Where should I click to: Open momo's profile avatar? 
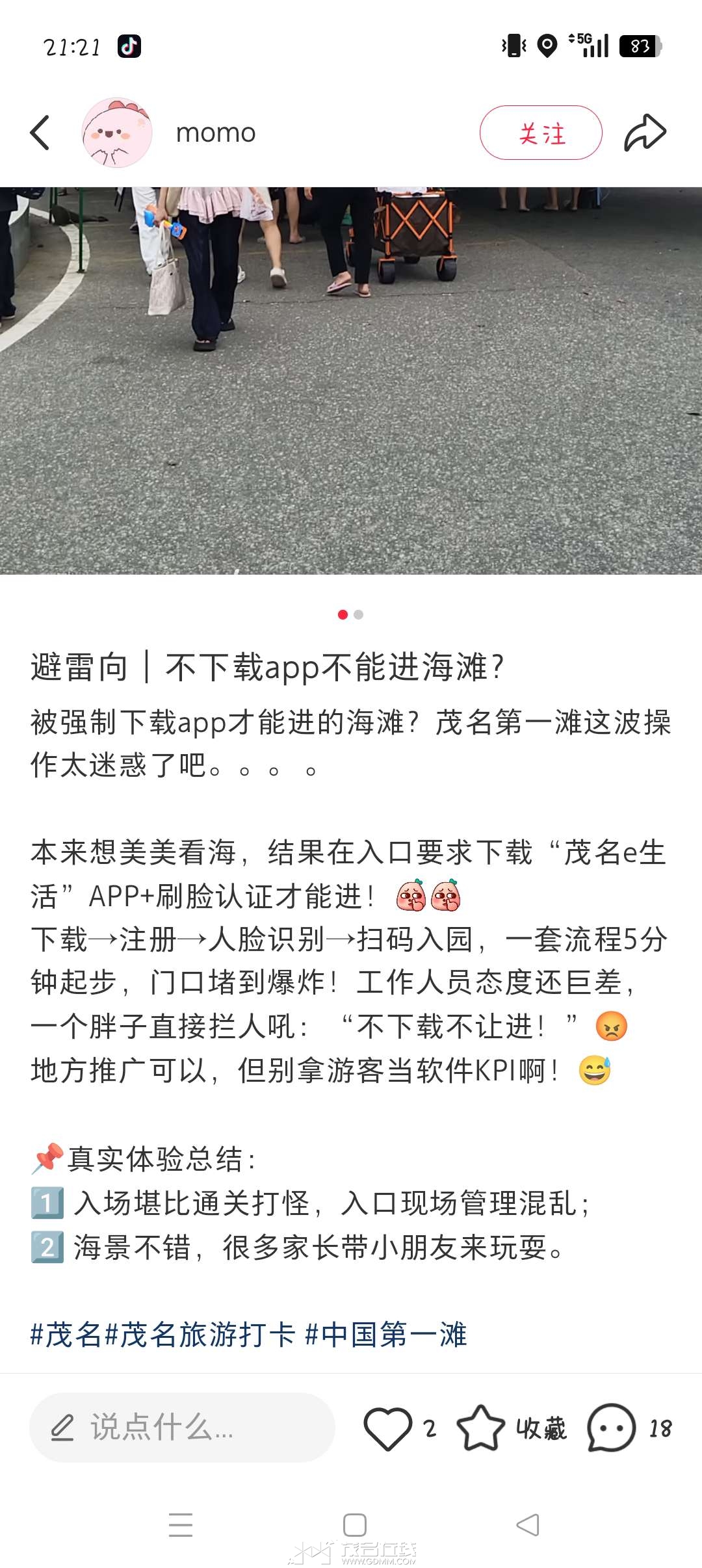point(117,133)
